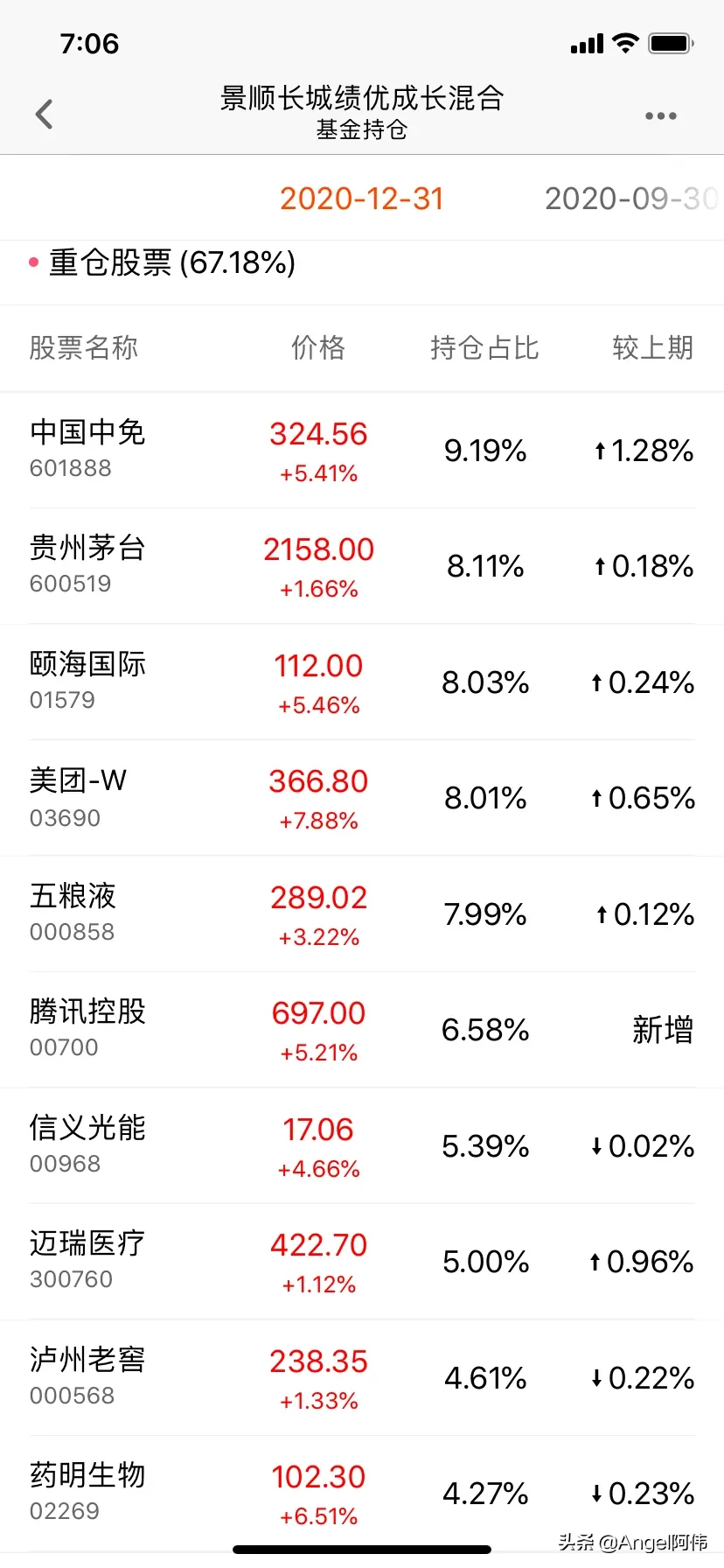Image resolution: width=724 pixels, height=1568 pixels.
Task: Switch to the 2020-09-30 date tab
Action: 630,199
